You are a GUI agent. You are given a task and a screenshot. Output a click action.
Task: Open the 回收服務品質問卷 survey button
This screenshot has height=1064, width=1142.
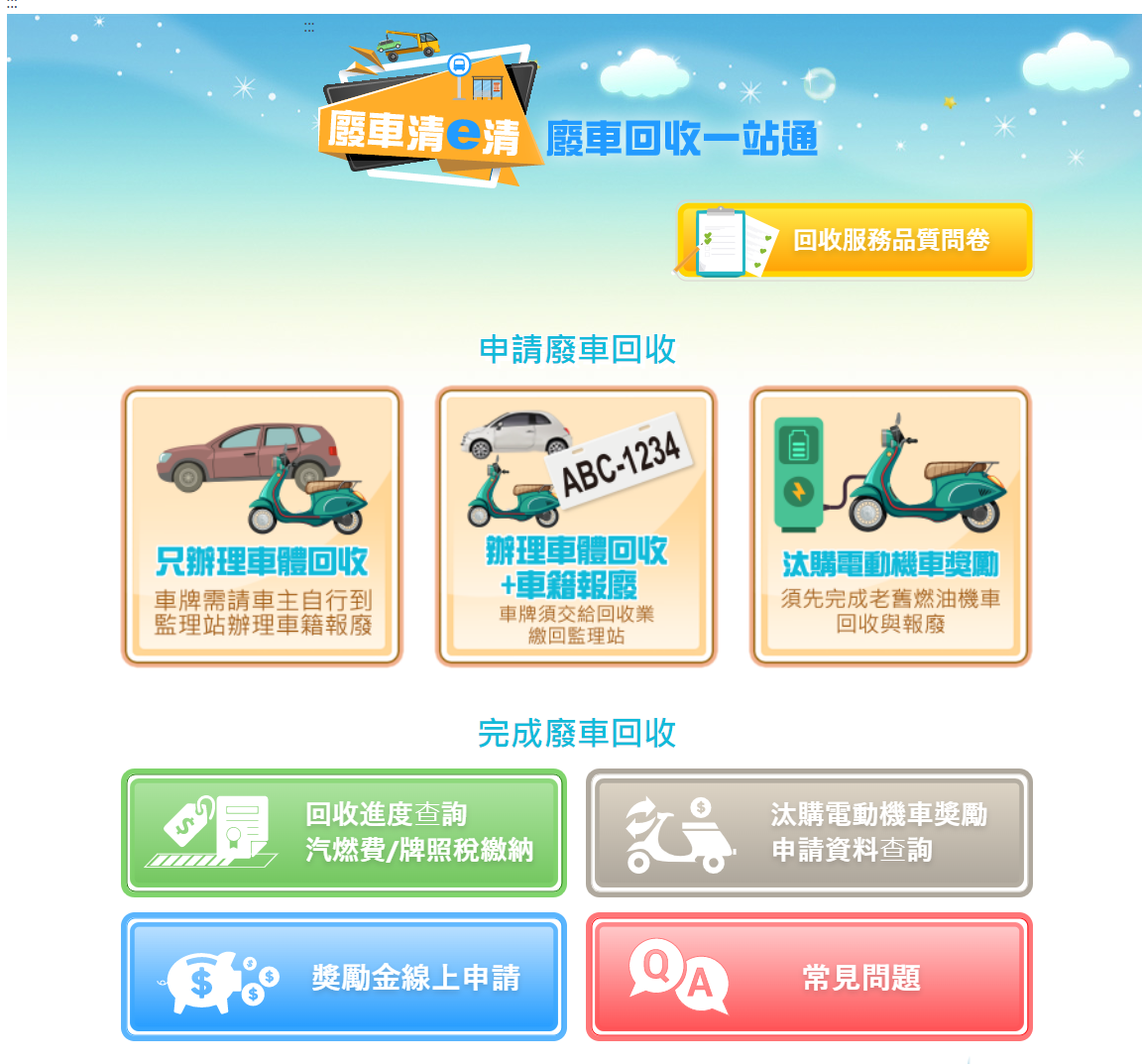click(855, 241)
